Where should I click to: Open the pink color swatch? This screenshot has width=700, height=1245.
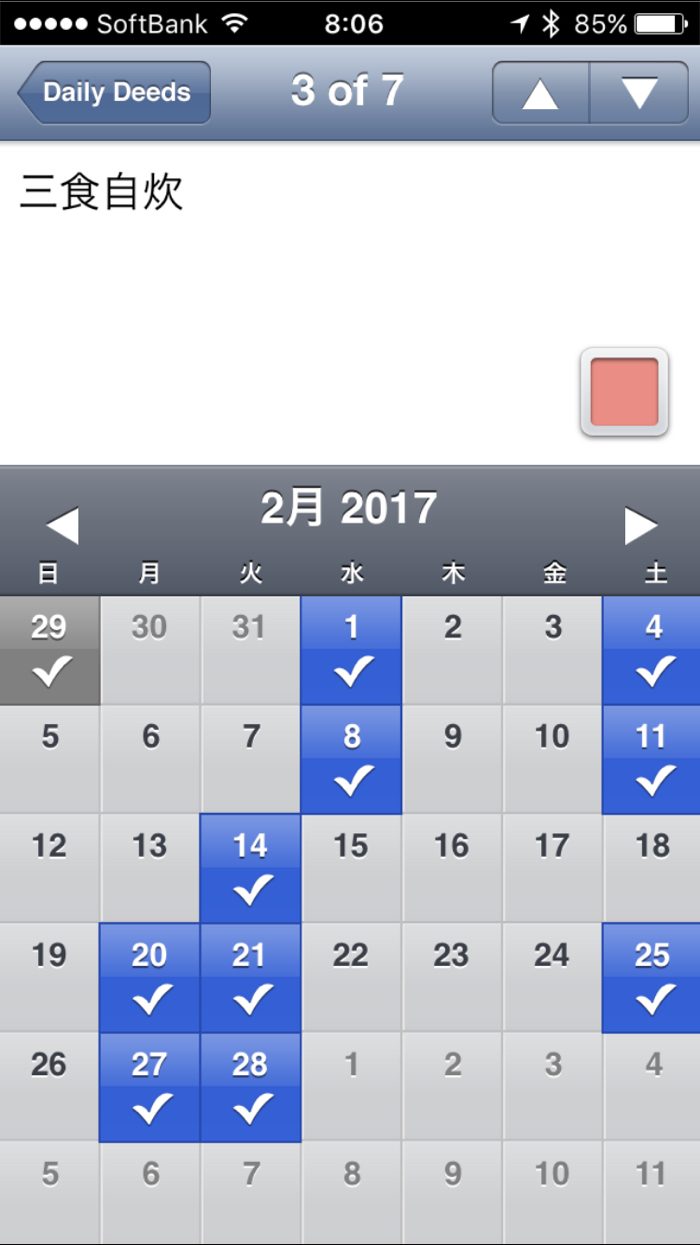624,392
